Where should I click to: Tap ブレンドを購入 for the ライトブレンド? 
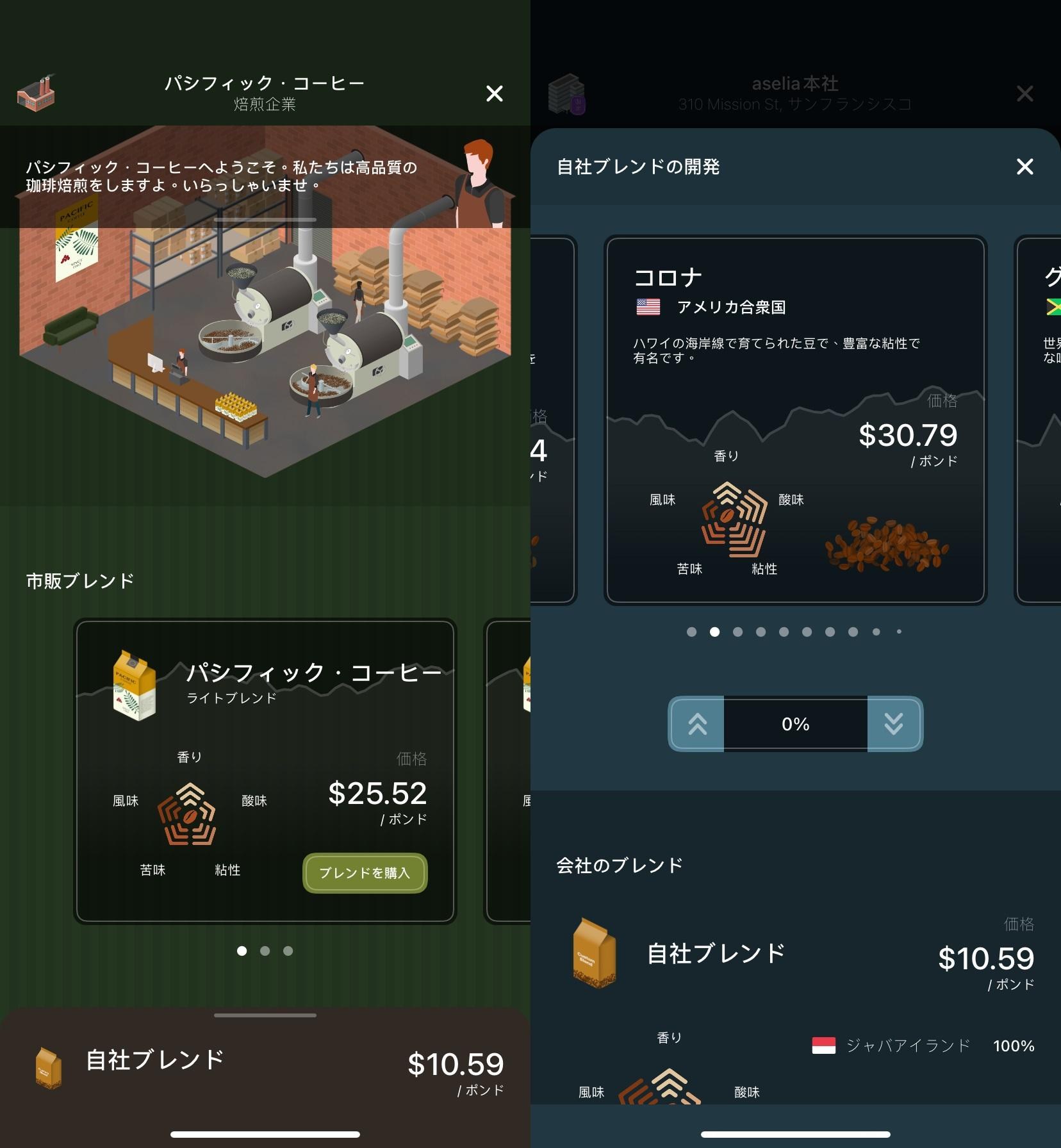(365, 873)
